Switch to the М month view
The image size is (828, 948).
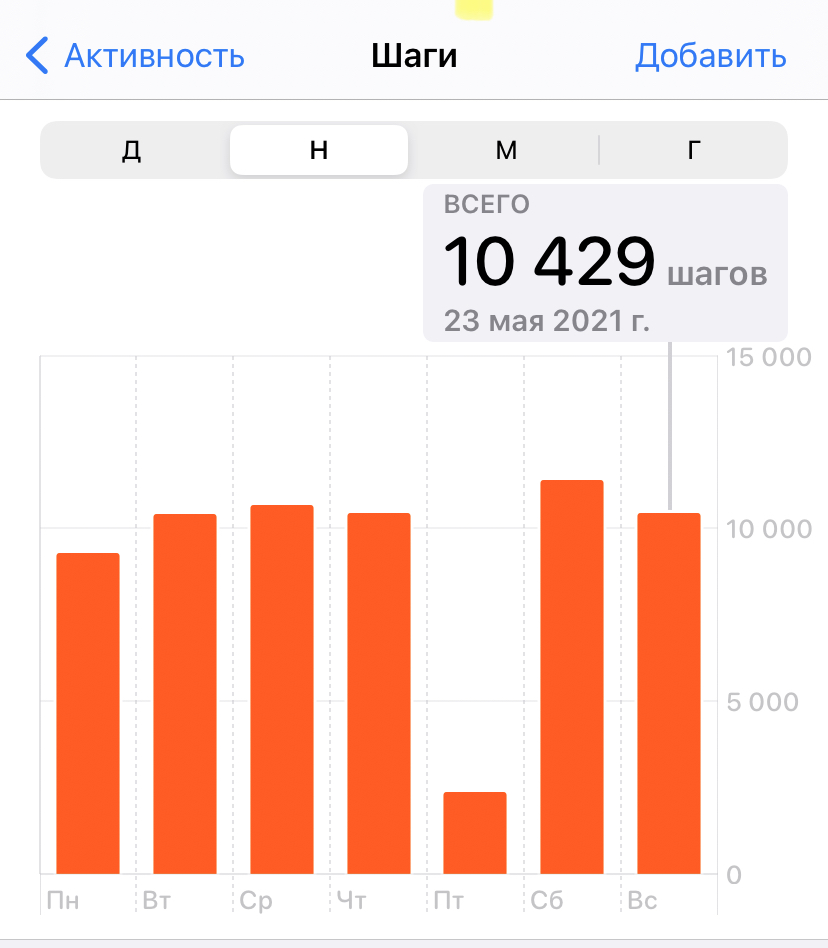pyautogui.click(x=506, y=150)
